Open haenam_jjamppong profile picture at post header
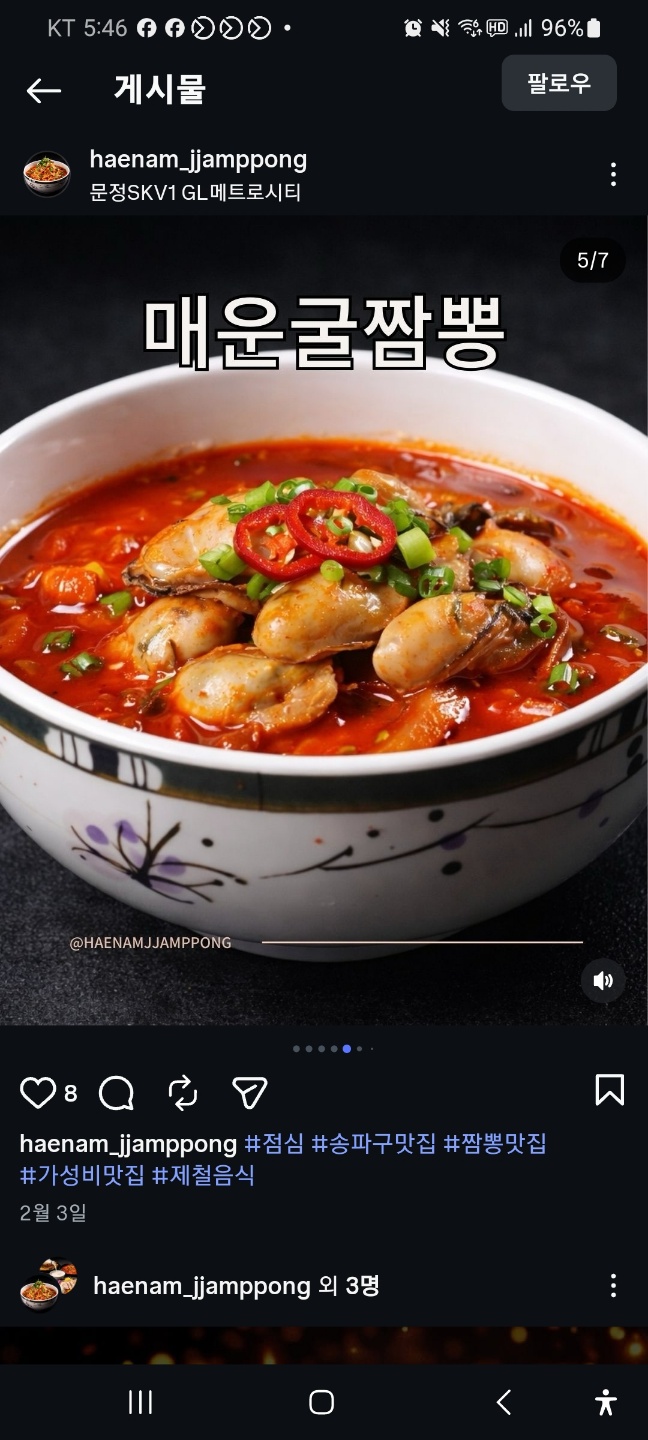 pyautogui.click(x=46, y=174)
